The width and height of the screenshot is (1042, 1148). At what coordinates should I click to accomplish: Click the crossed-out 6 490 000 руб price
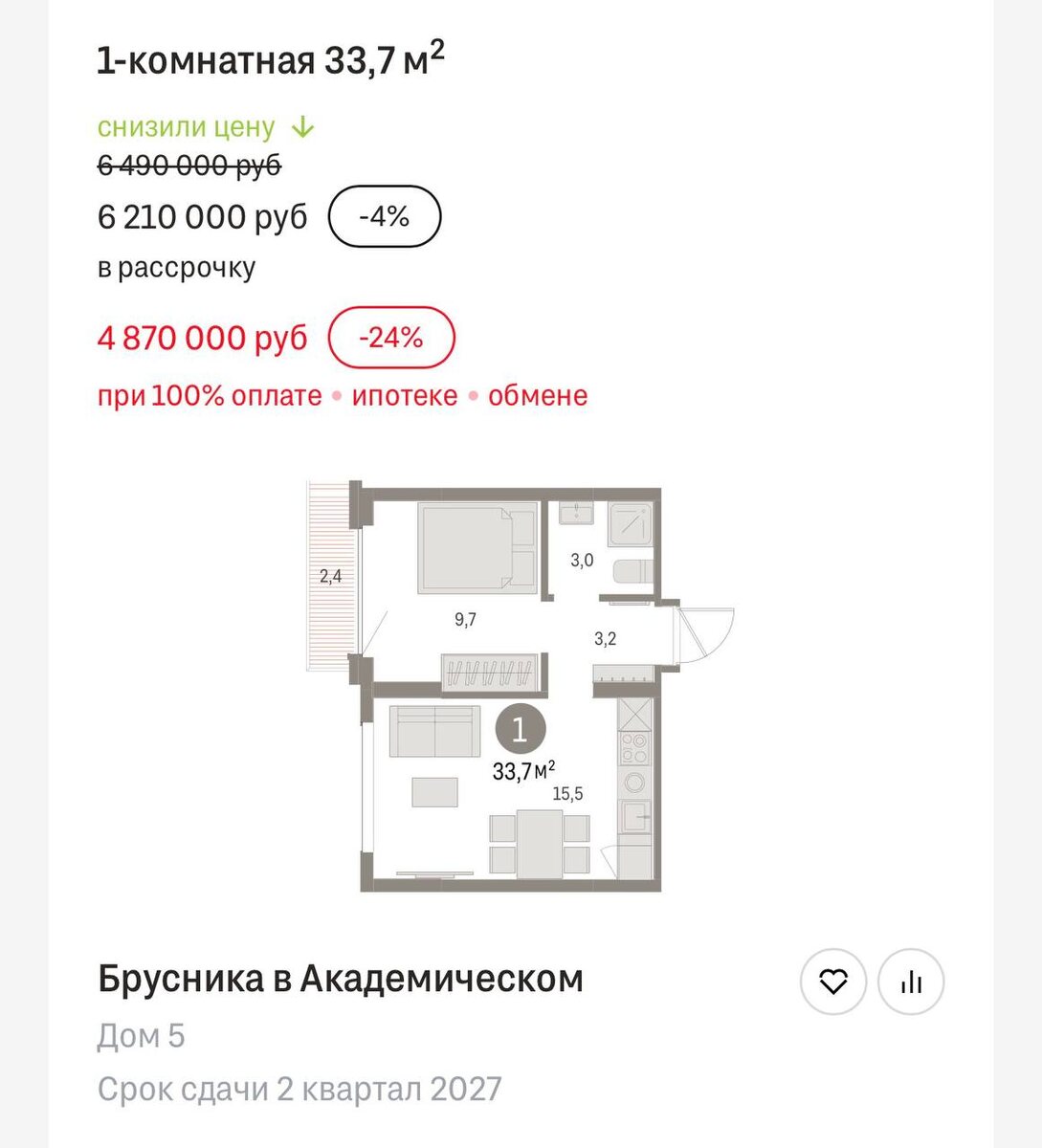(x=188, y=165)
